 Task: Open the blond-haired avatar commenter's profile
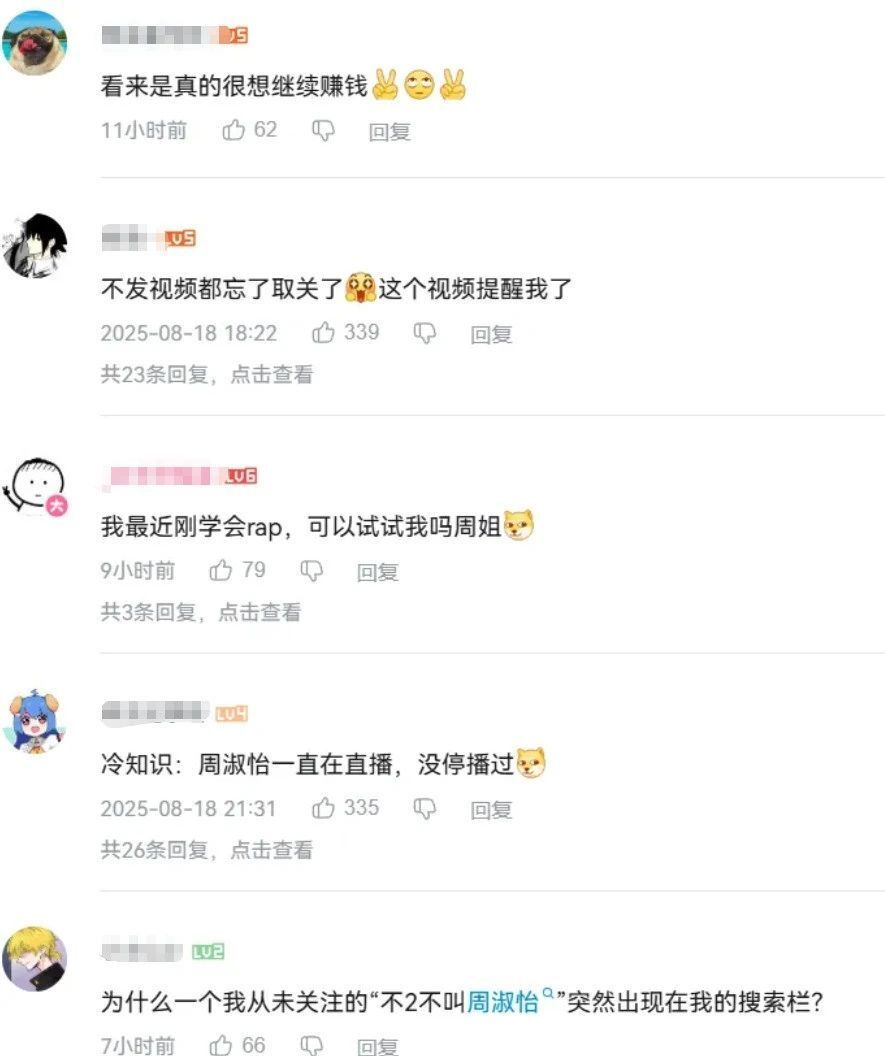[35, 957]
